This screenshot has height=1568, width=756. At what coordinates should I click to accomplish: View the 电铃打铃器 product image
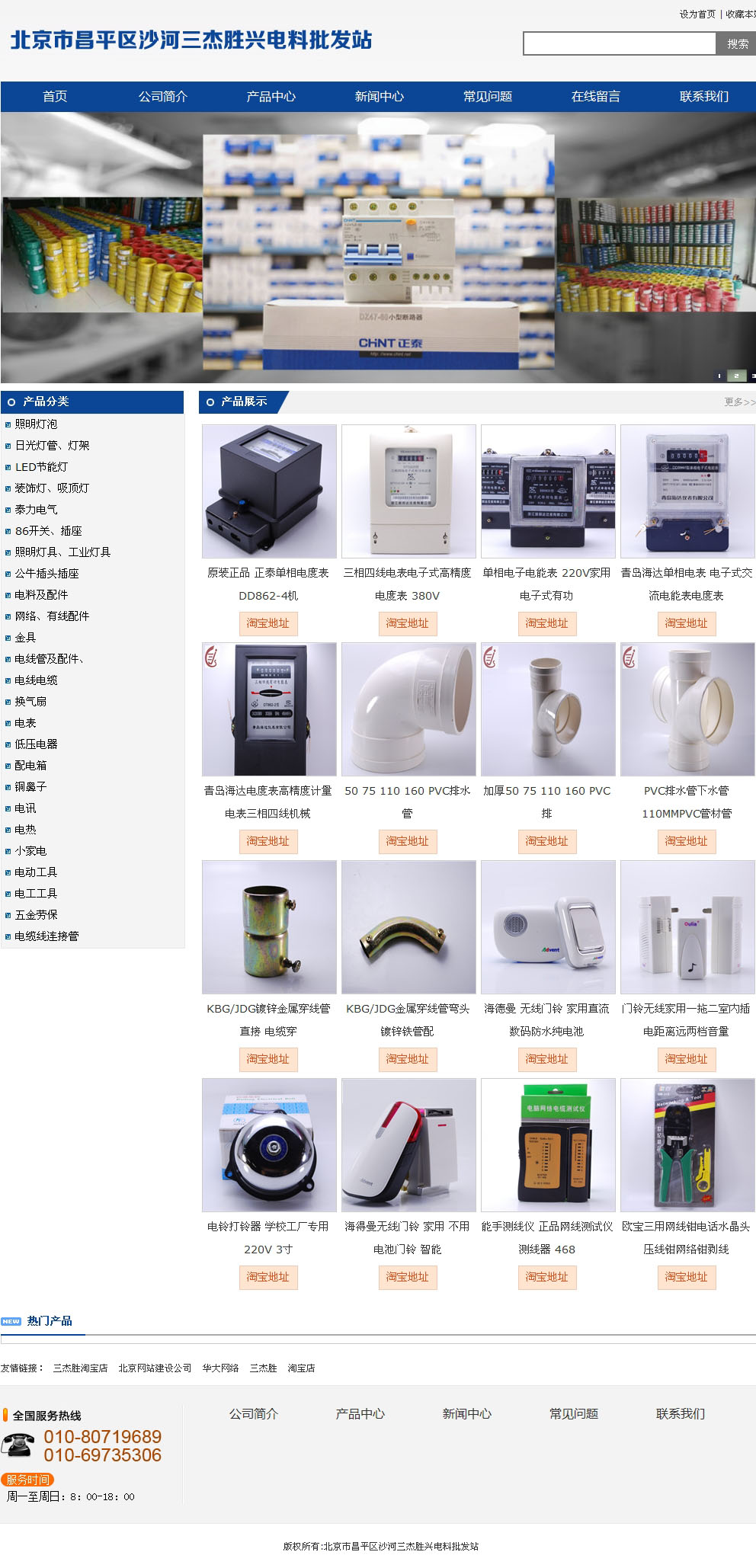269,1145
